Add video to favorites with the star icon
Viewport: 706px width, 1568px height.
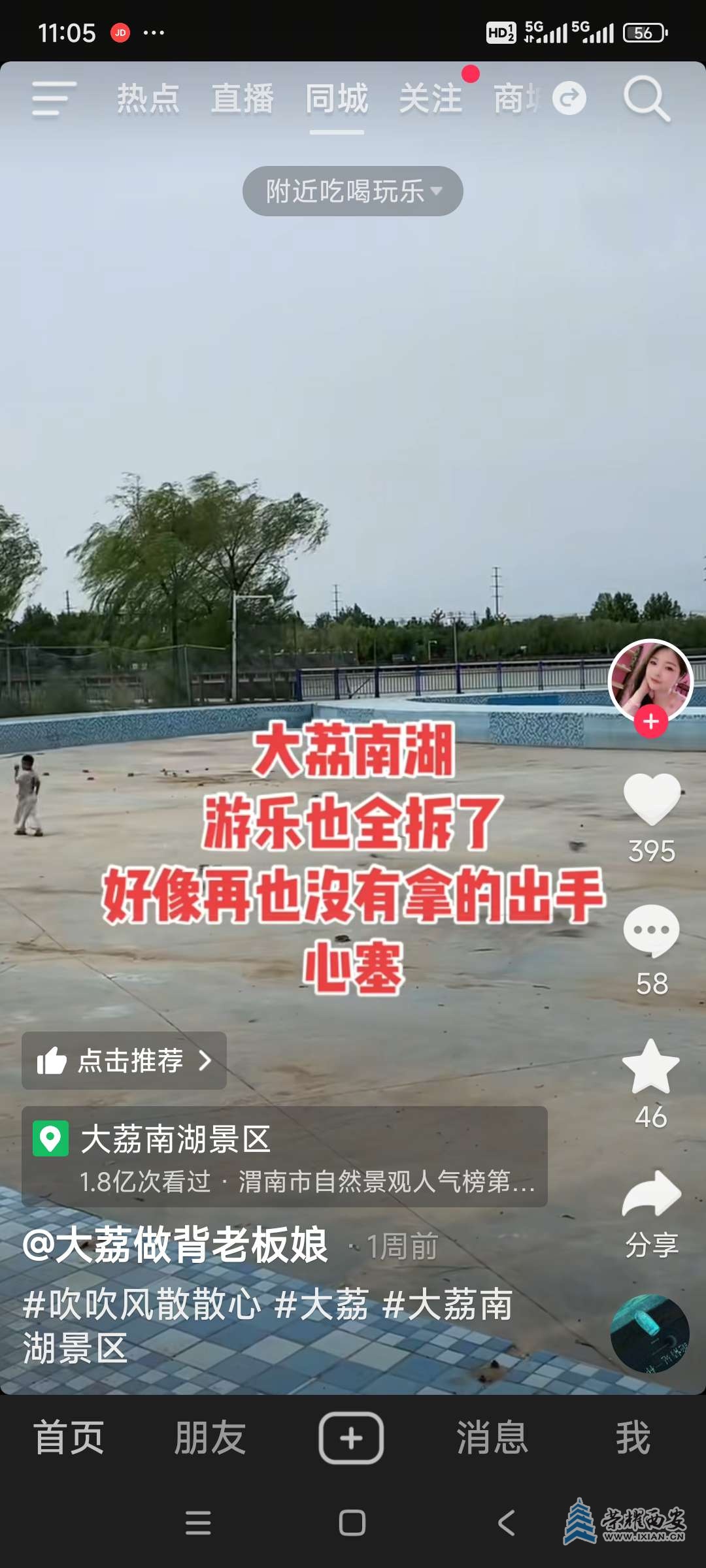(x=651, y=1067)
